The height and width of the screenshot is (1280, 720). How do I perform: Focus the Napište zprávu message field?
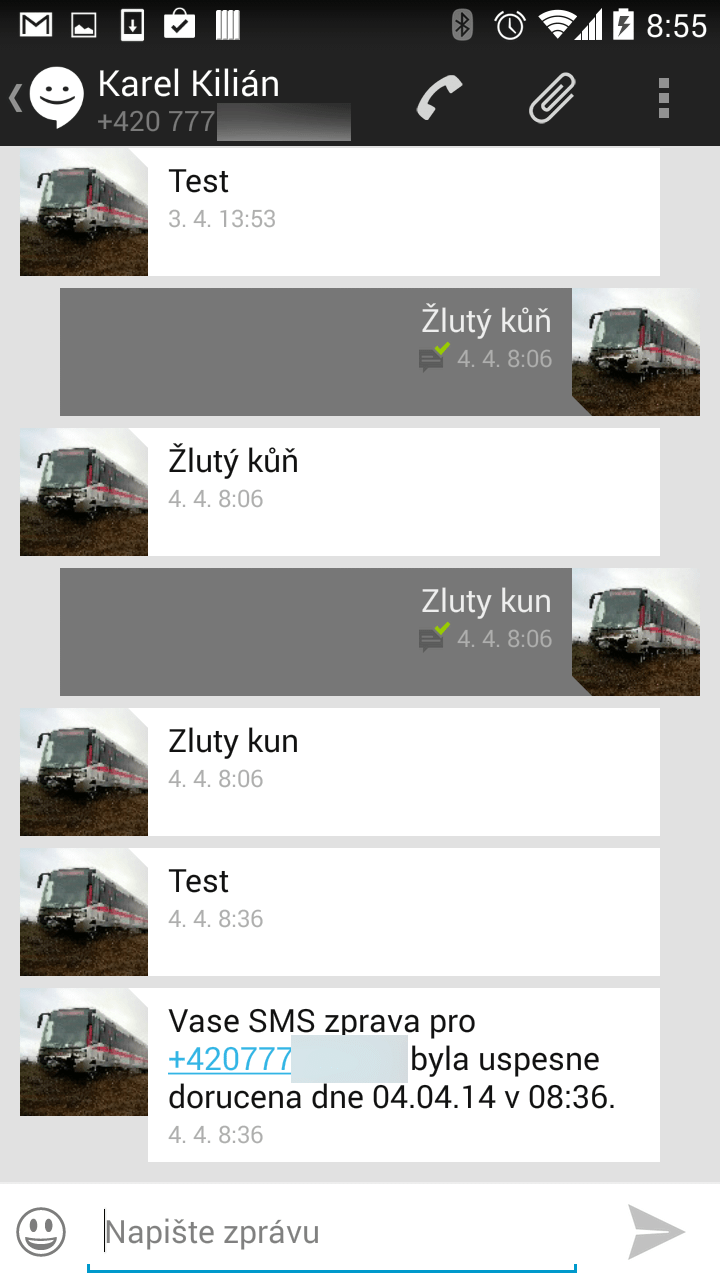332,1232
